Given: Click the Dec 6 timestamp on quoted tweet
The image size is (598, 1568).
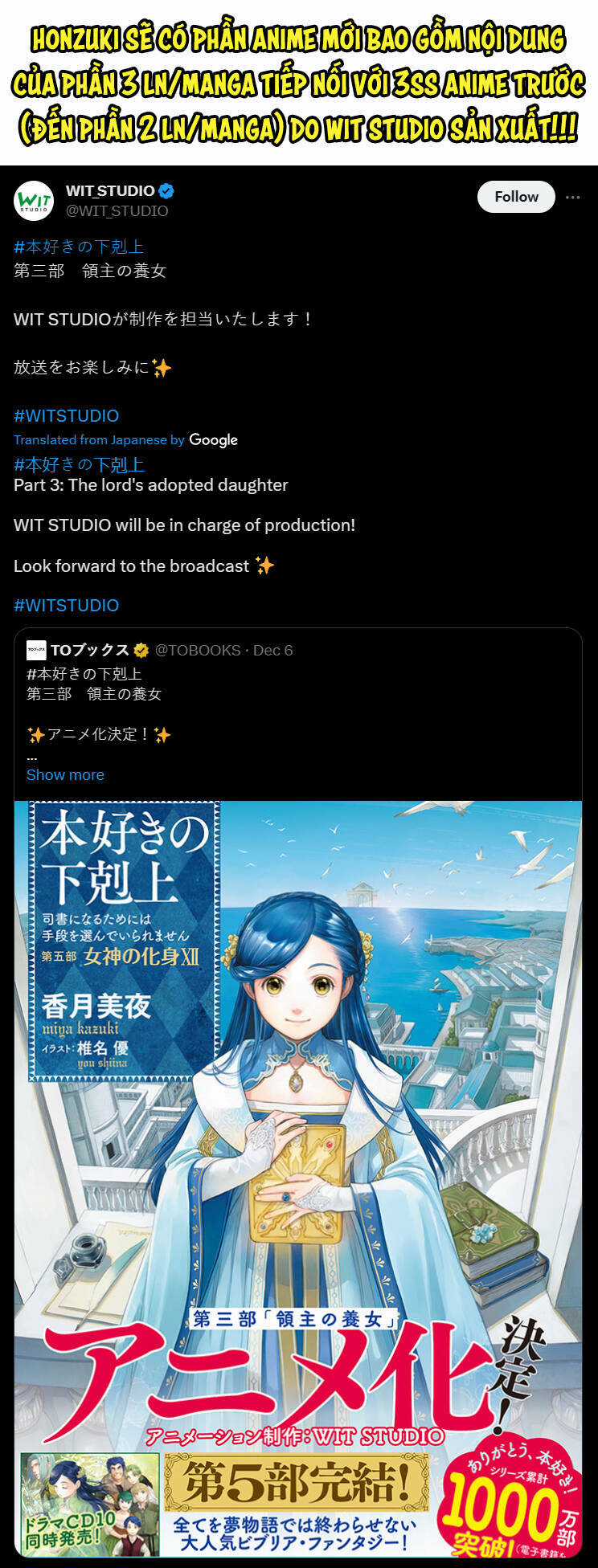Looking at the screenshot, I should [275, 651].
